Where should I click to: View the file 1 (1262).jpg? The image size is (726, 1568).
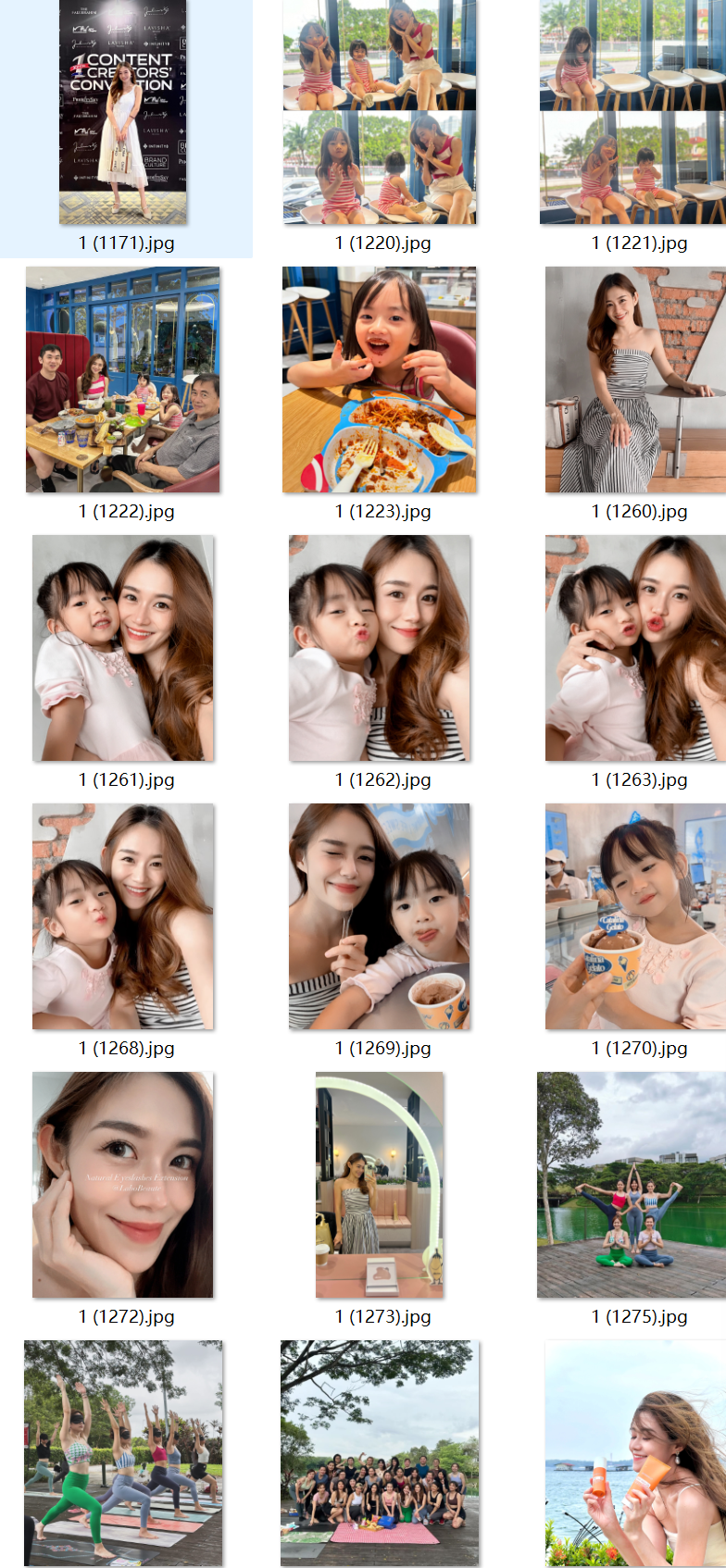coord(380,648)
